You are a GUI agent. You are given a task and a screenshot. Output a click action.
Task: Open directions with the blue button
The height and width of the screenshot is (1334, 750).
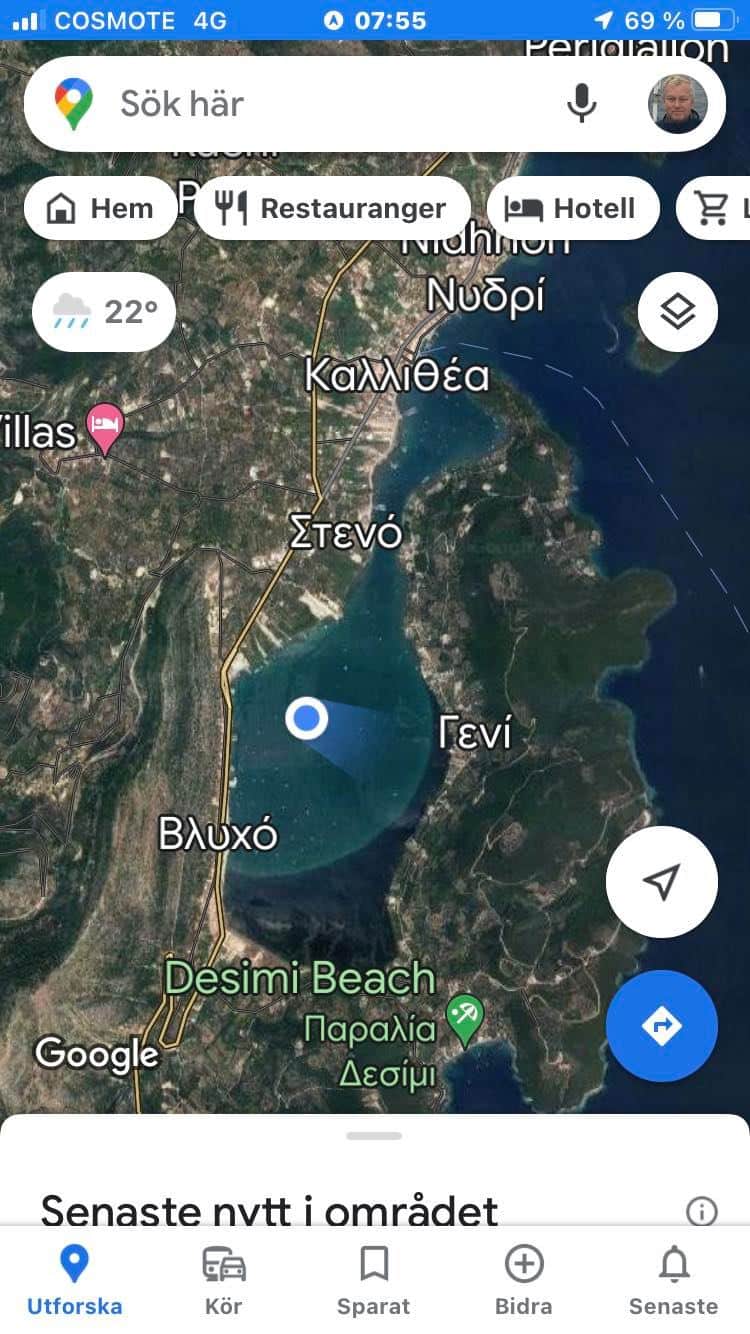(x=662, y=1026)
